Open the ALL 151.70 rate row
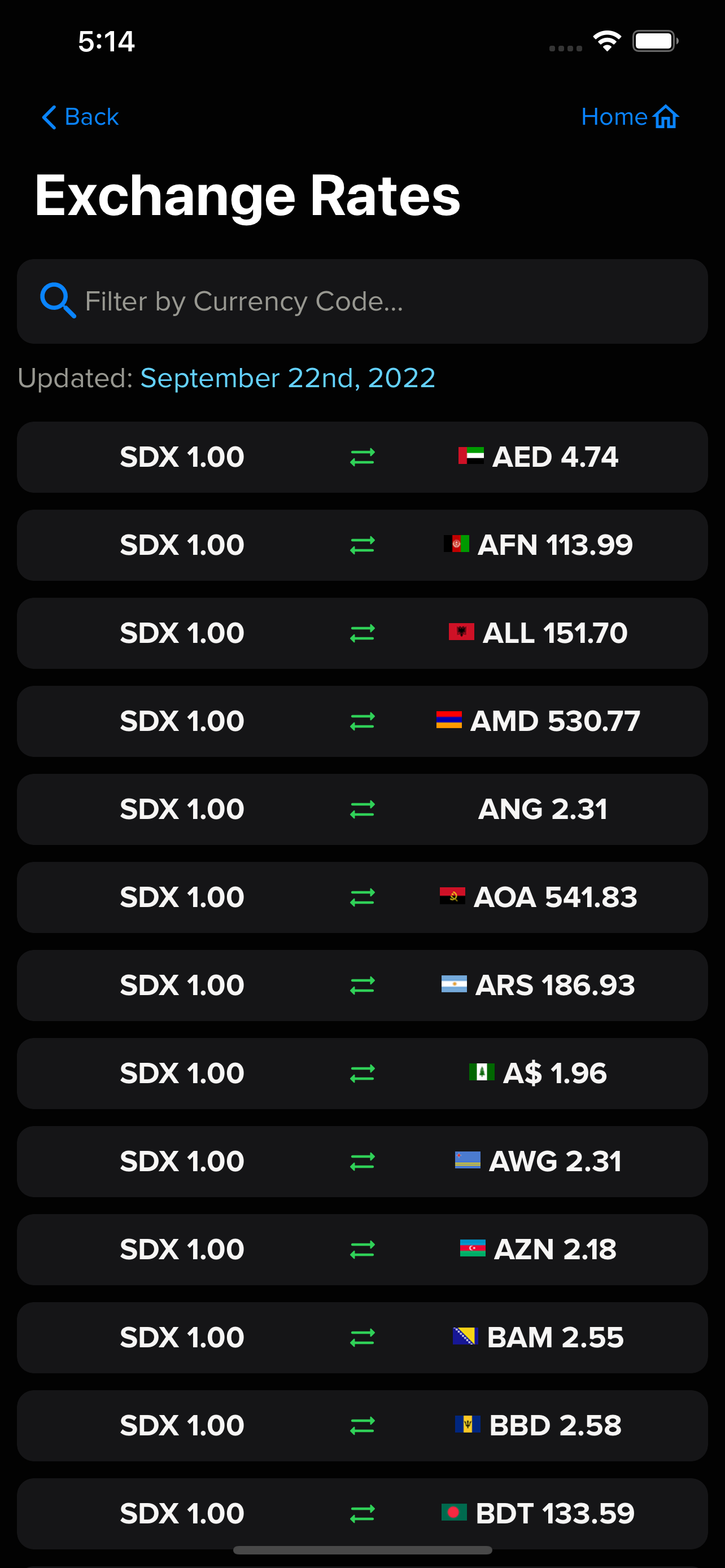The height and width of the screenshot is (1568, 725). [362, 633]
